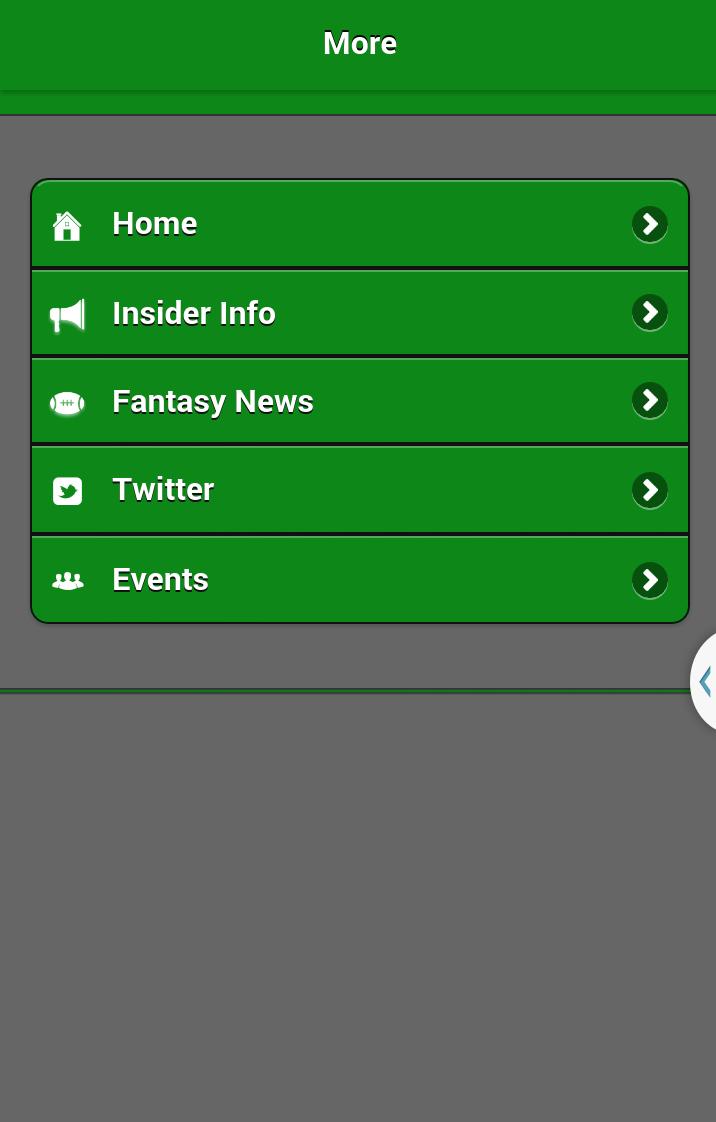Screen dimensions: 716x1122
Task: Open the Events list
Action: 359,580
